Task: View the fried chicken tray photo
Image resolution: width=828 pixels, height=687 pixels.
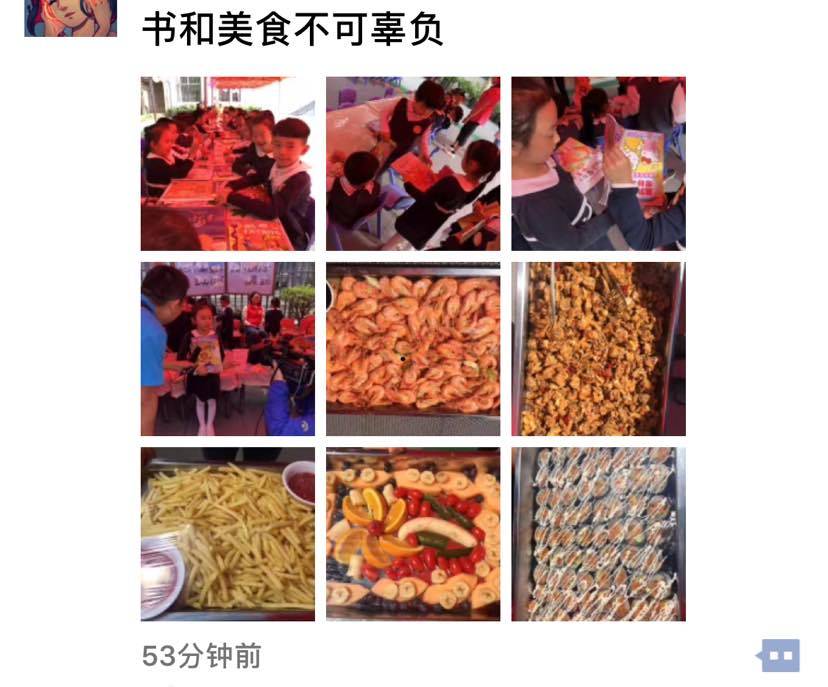Action: pyautogui.click(x=598, y=348)
